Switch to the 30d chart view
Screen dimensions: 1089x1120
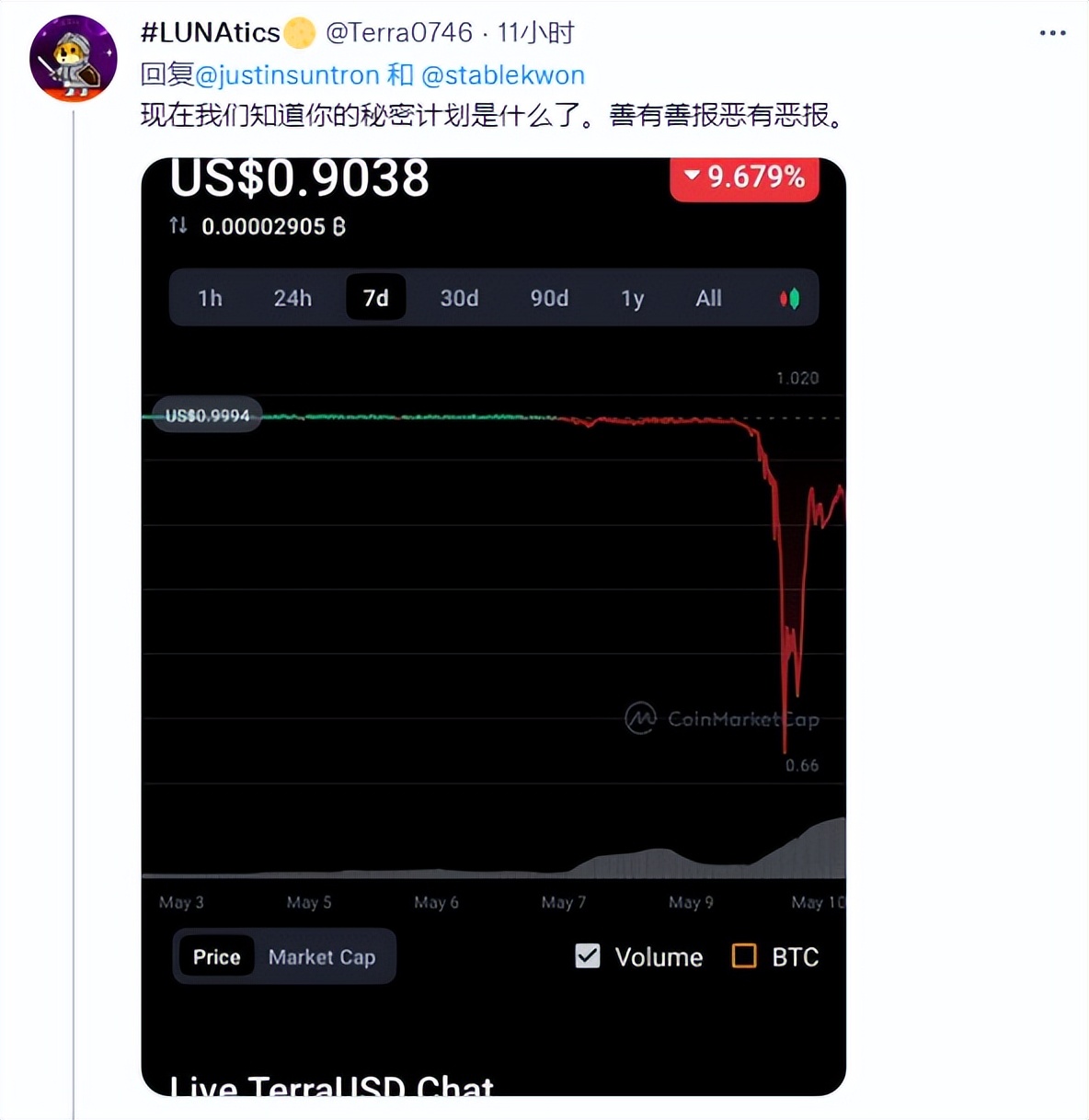(457, 297)
